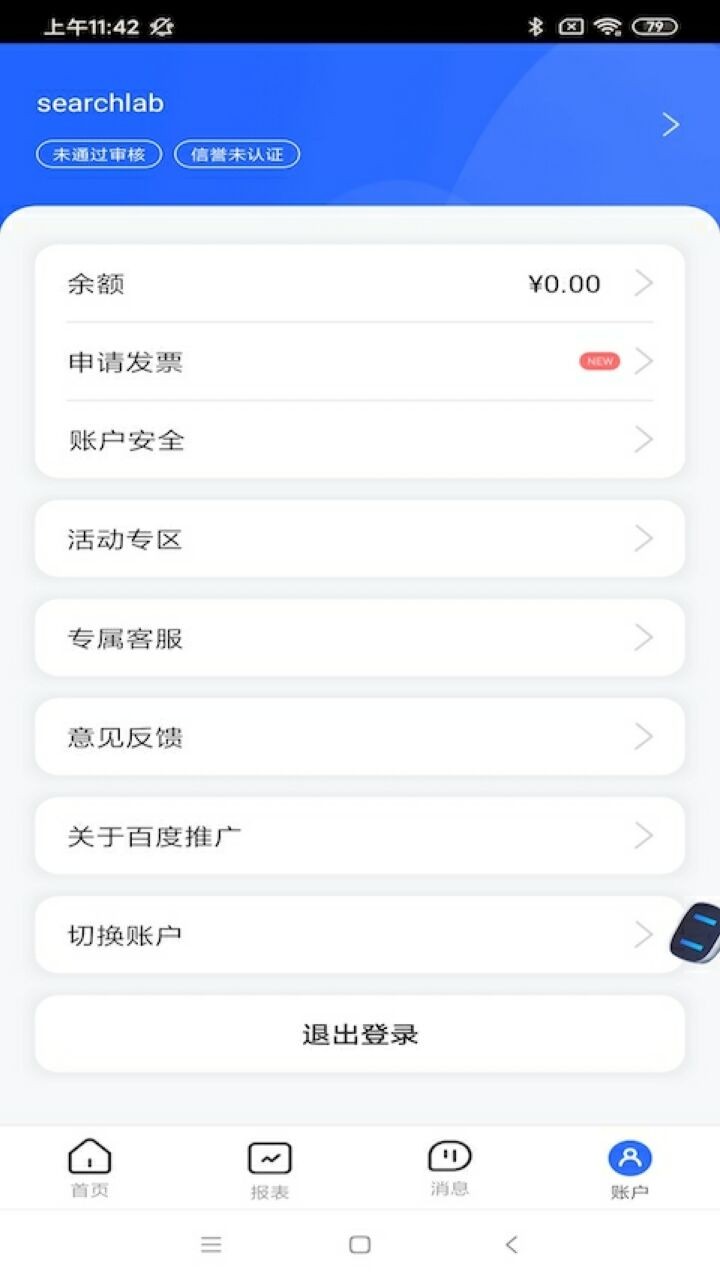Screen dimensions: 720x1280
Task: Expand 账户安全 account security details
Action: click(645, 440)
